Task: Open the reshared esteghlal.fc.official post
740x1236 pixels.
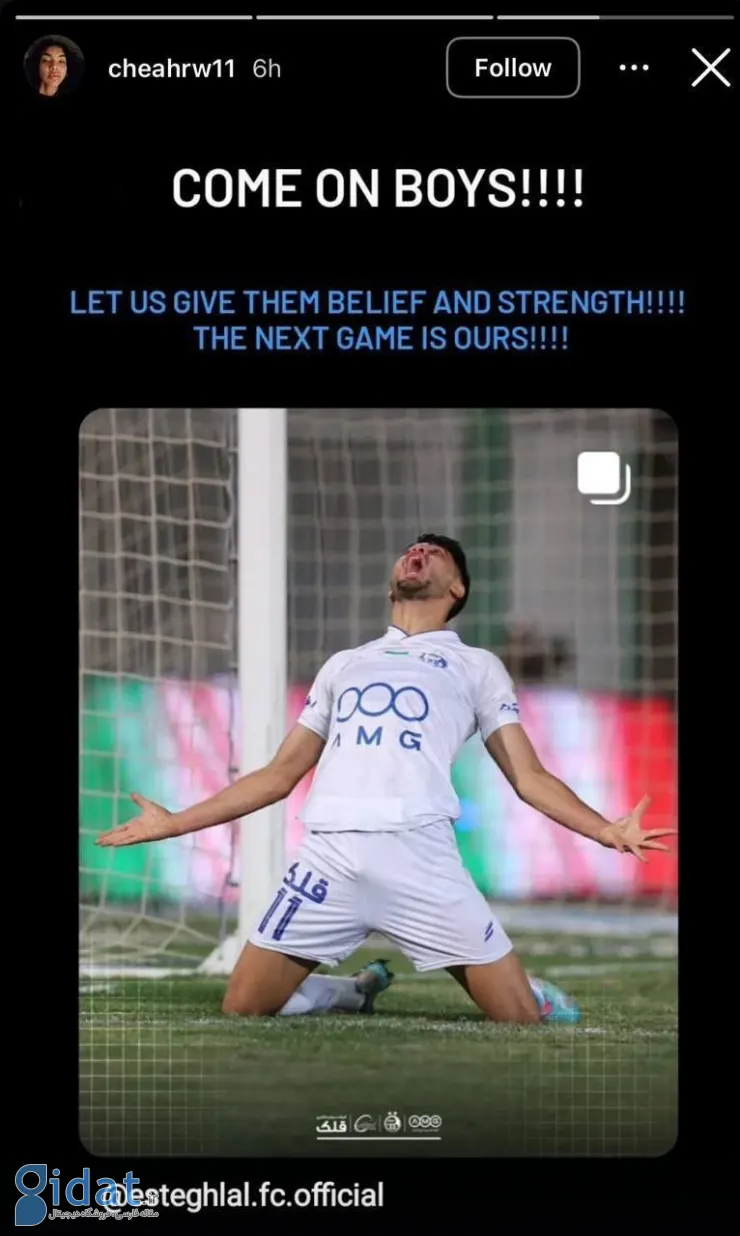Action: coord(378,780)
